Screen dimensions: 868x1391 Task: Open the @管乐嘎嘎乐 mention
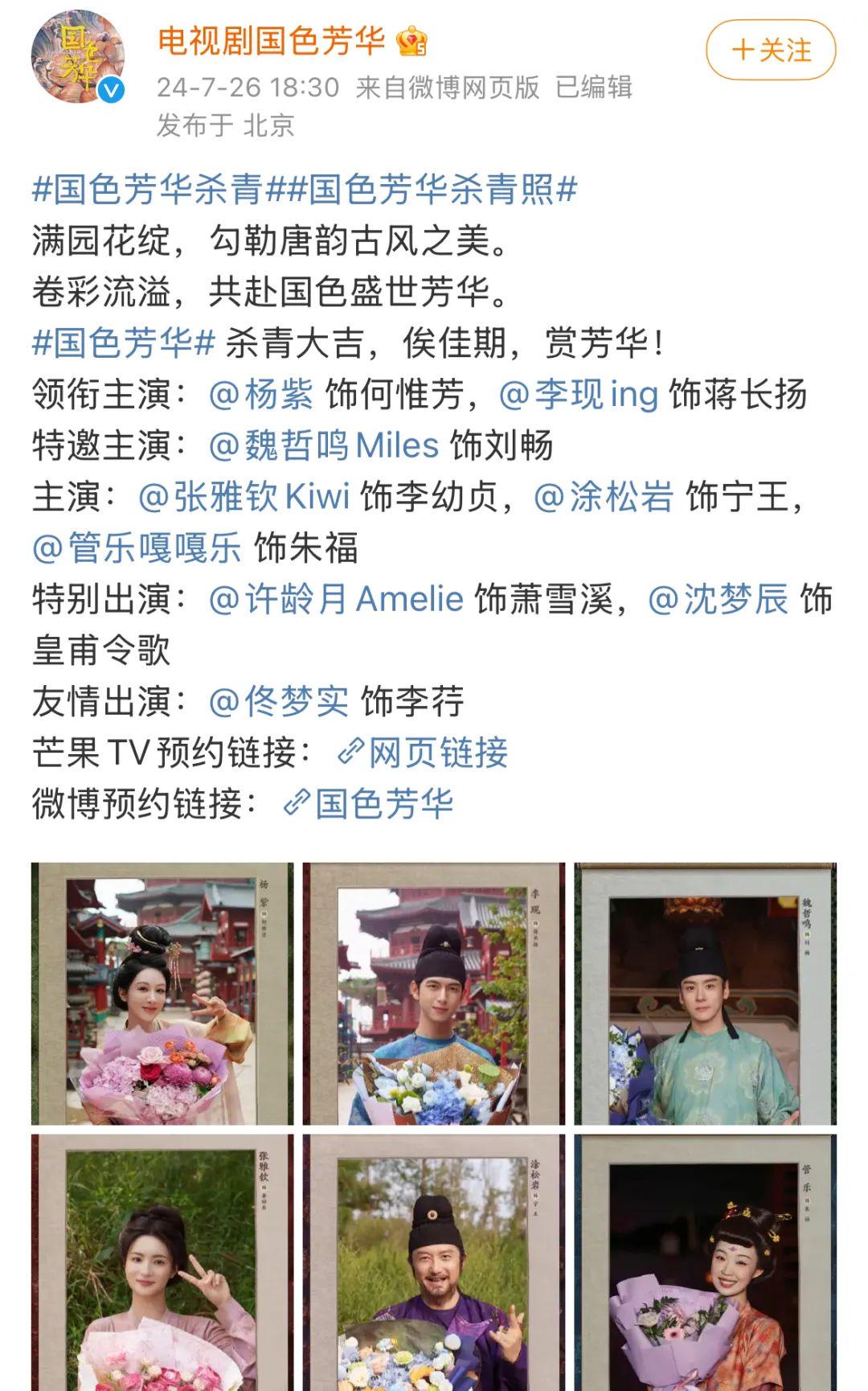coord(137,548)
